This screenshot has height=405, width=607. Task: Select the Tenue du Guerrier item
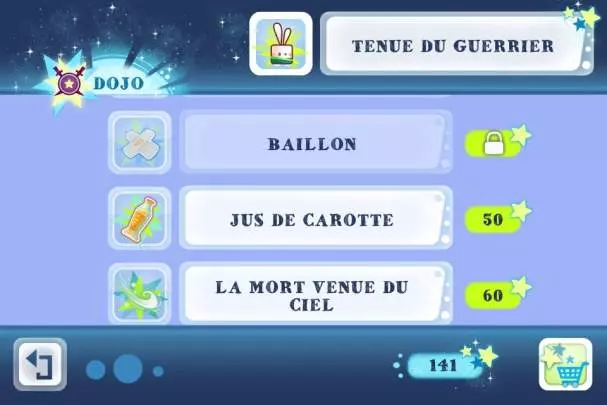pyautogui.click(x=453, y=45)
